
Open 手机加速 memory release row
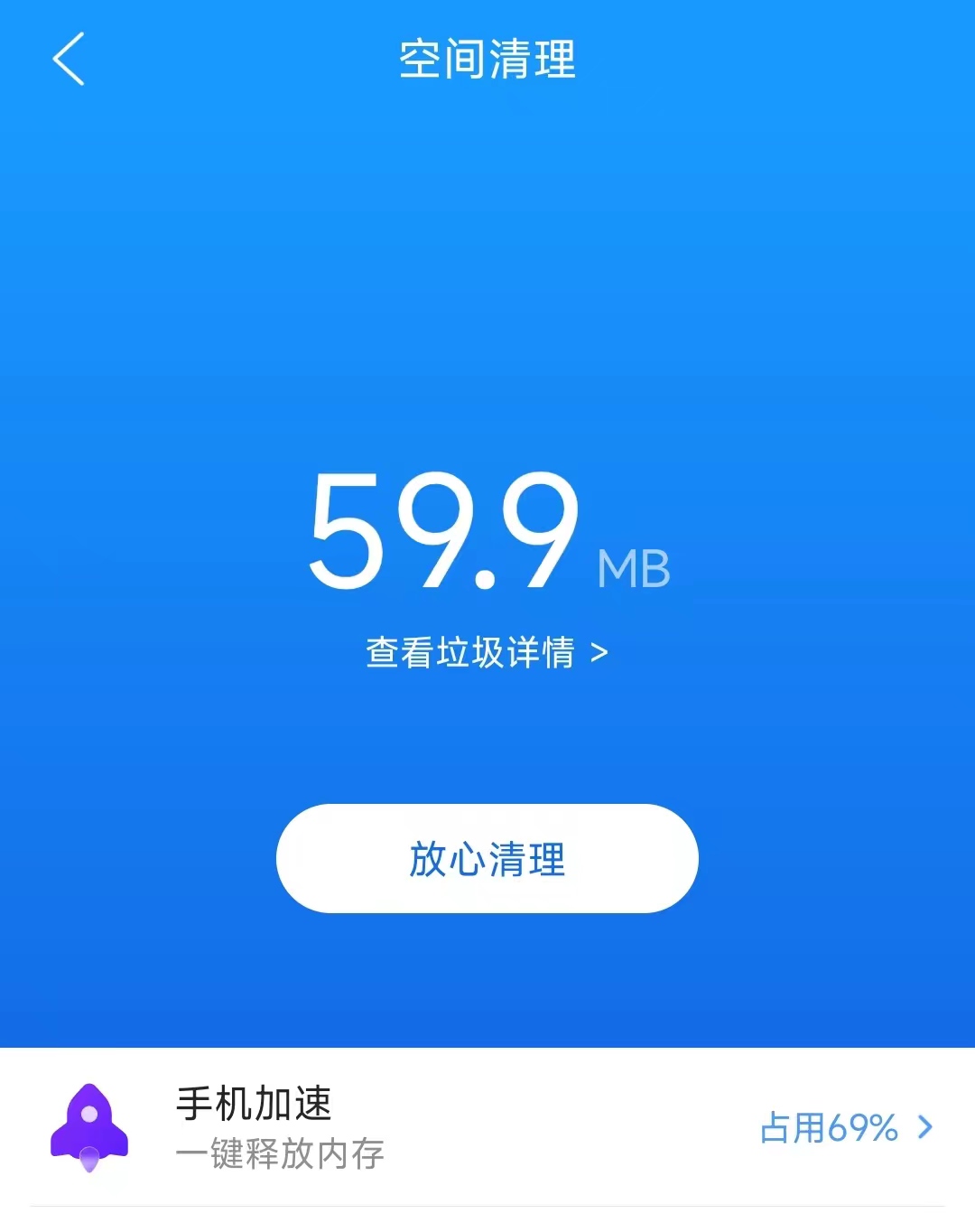coord(487,1127)
